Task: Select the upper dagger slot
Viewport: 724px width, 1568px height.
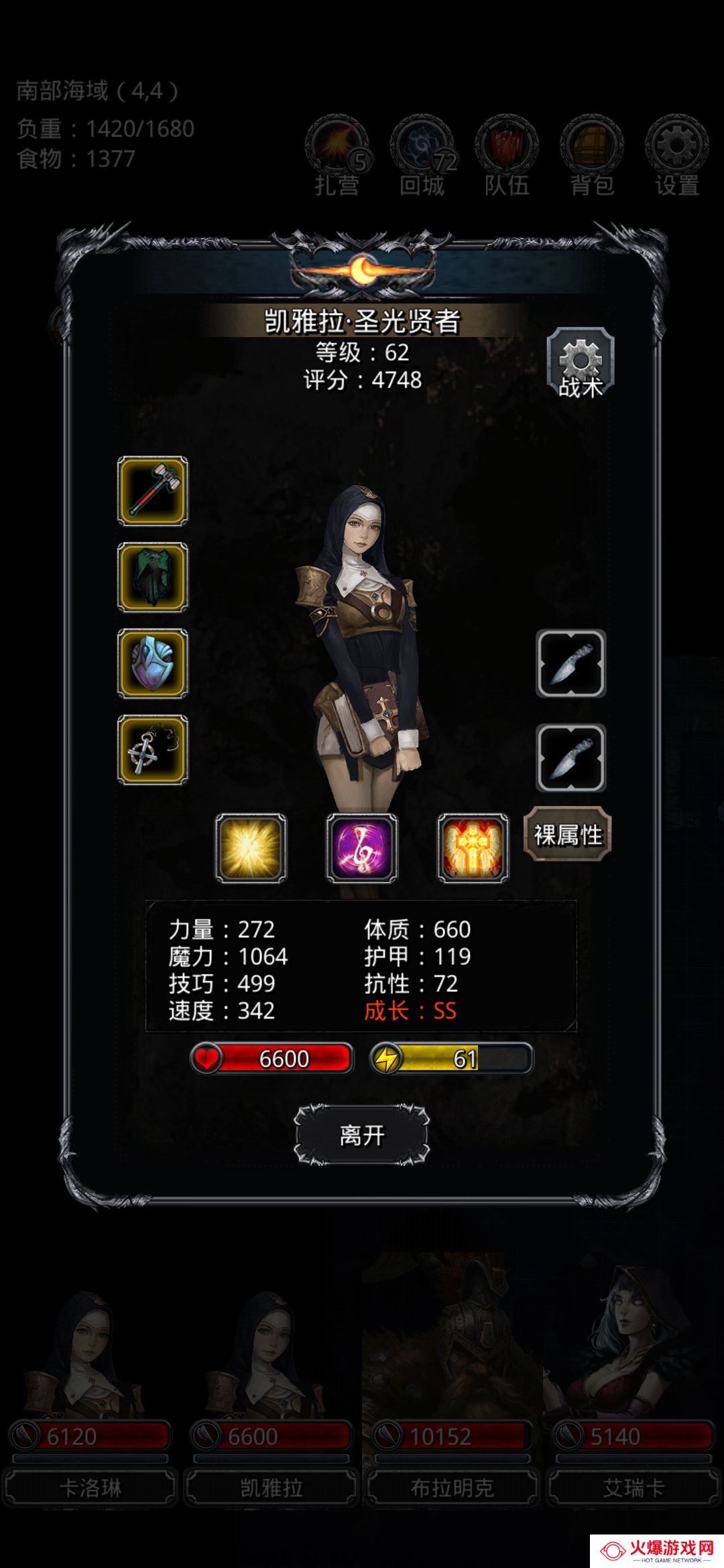Action: point(571,663)
